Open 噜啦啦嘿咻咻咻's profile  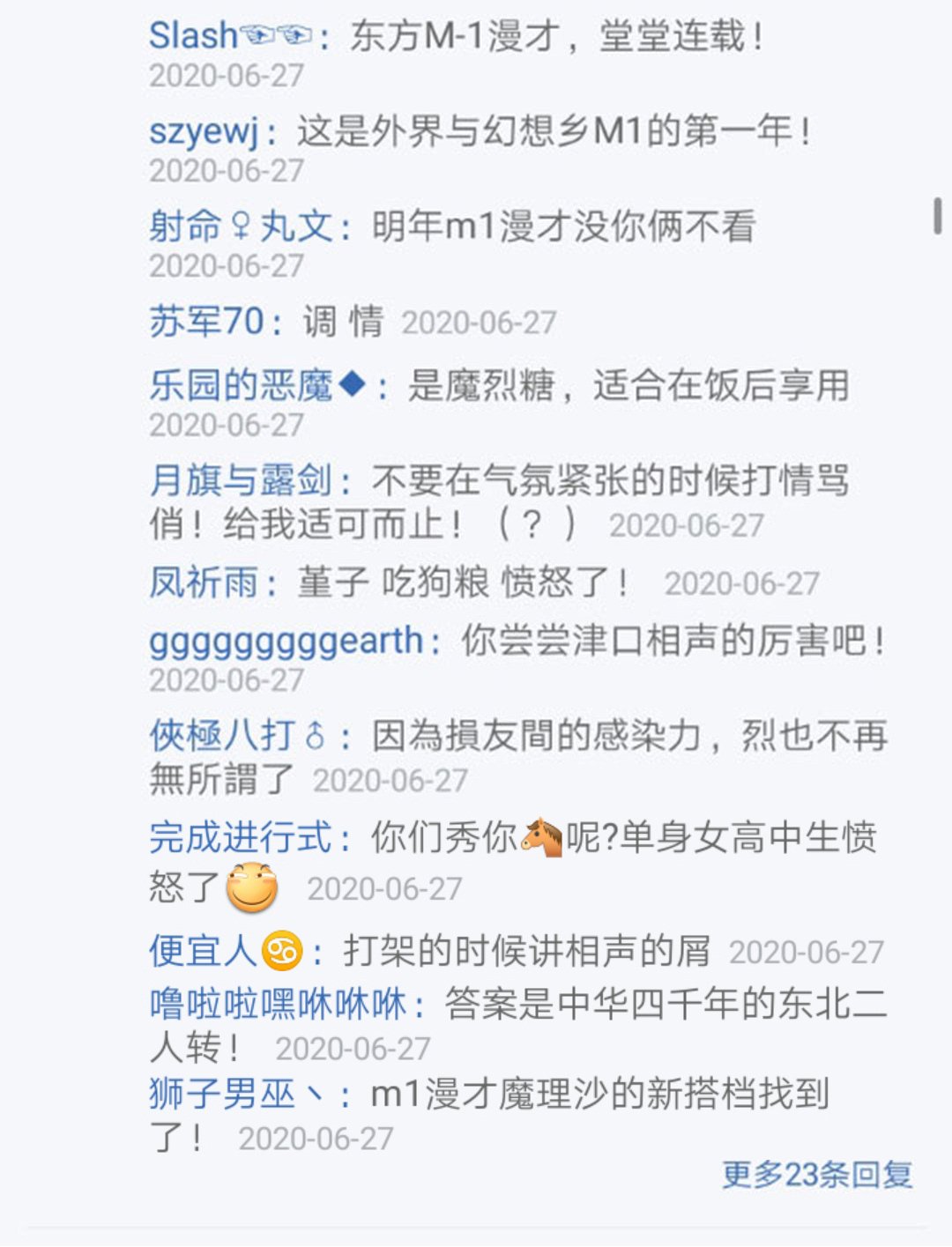(x=278, y=1004)
